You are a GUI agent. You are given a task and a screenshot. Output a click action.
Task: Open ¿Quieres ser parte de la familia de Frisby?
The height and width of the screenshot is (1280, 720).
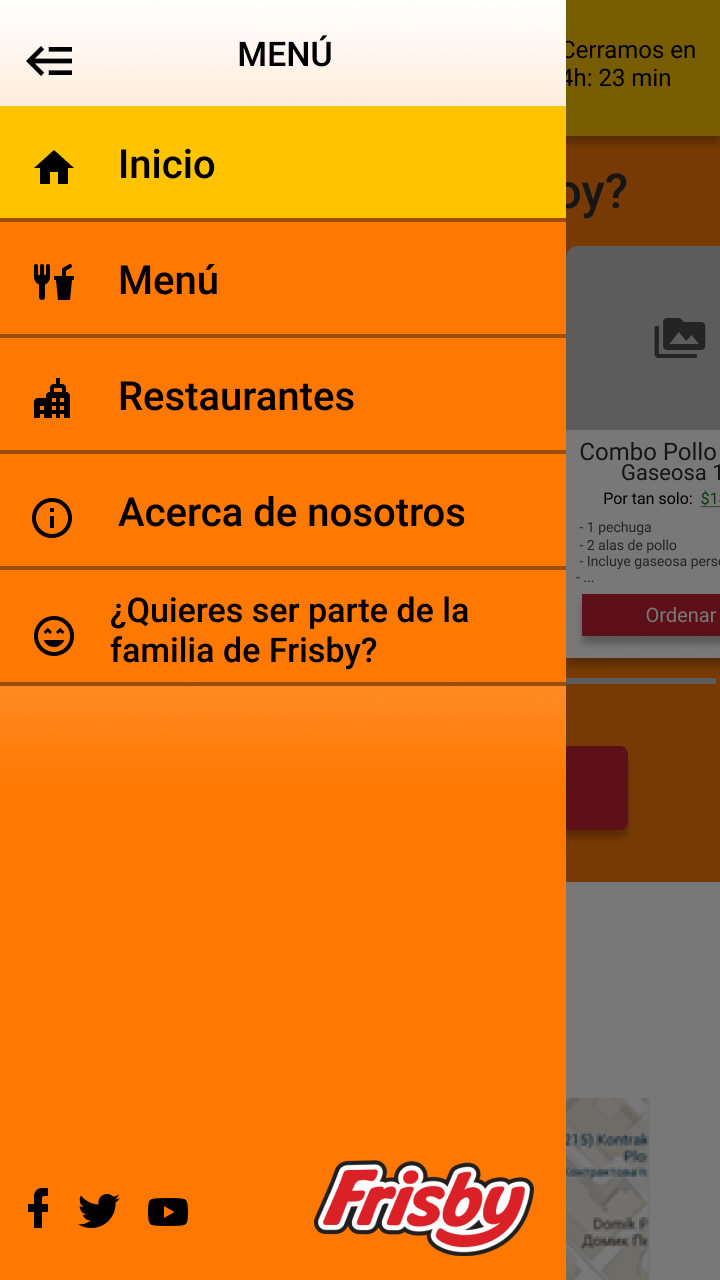point(282,630)
